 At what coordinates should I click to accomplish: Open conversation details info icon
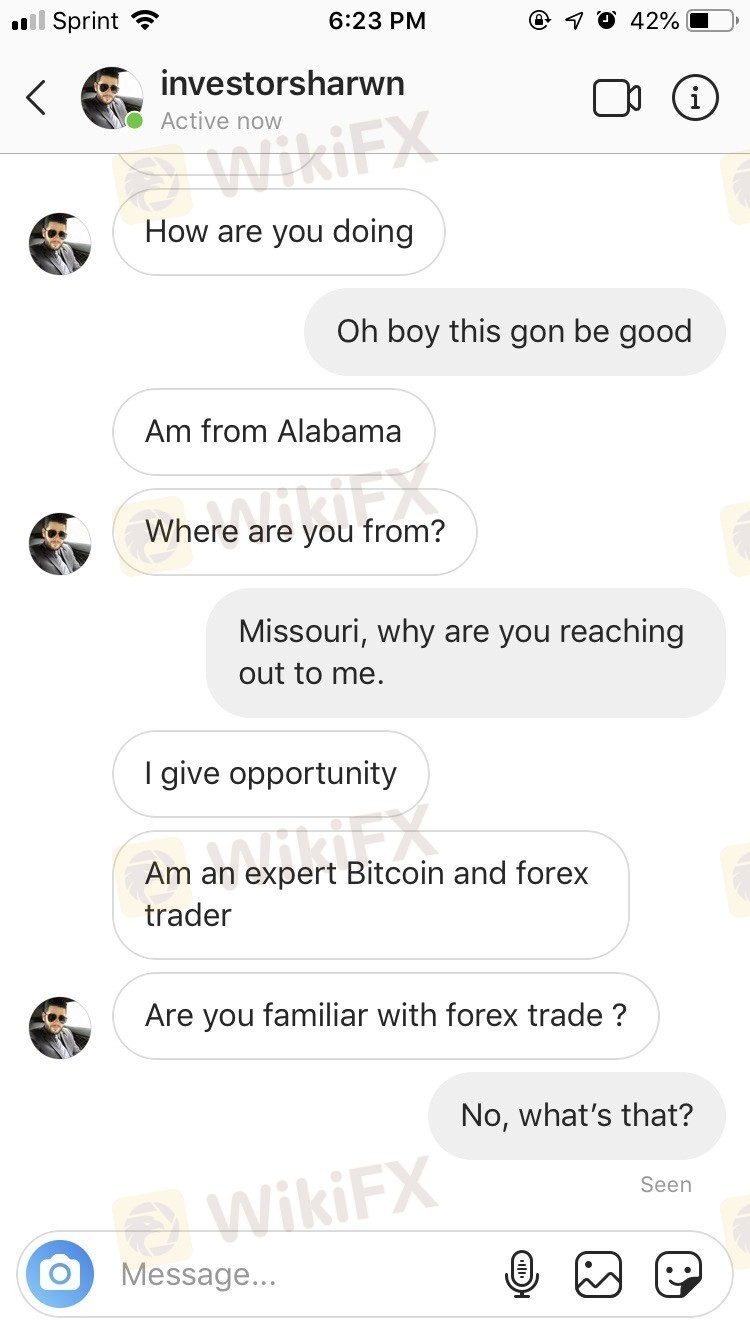694,98
